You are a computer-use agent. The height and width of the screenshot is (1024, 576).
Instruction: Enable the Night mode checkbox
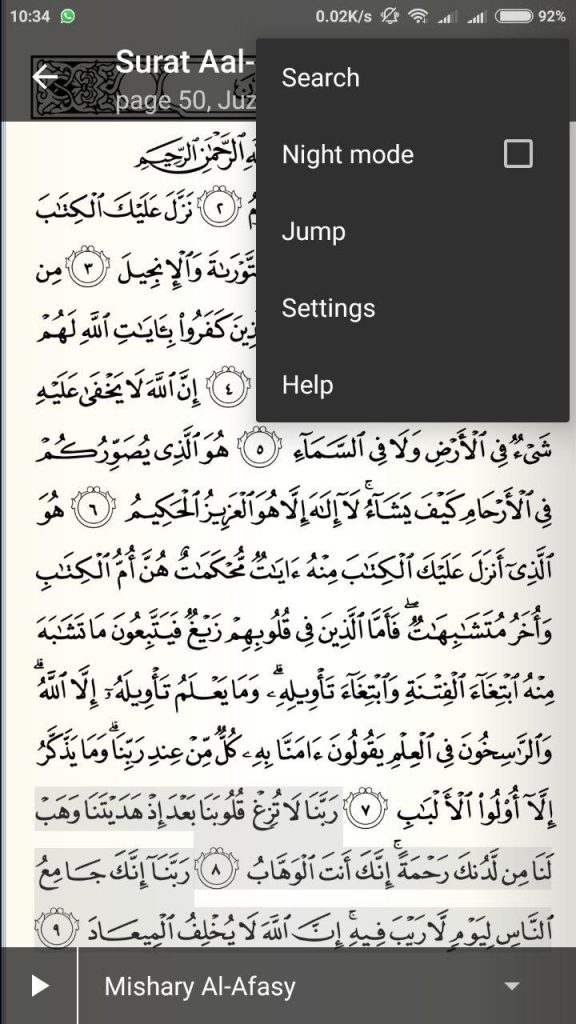[x=518, y=154]
